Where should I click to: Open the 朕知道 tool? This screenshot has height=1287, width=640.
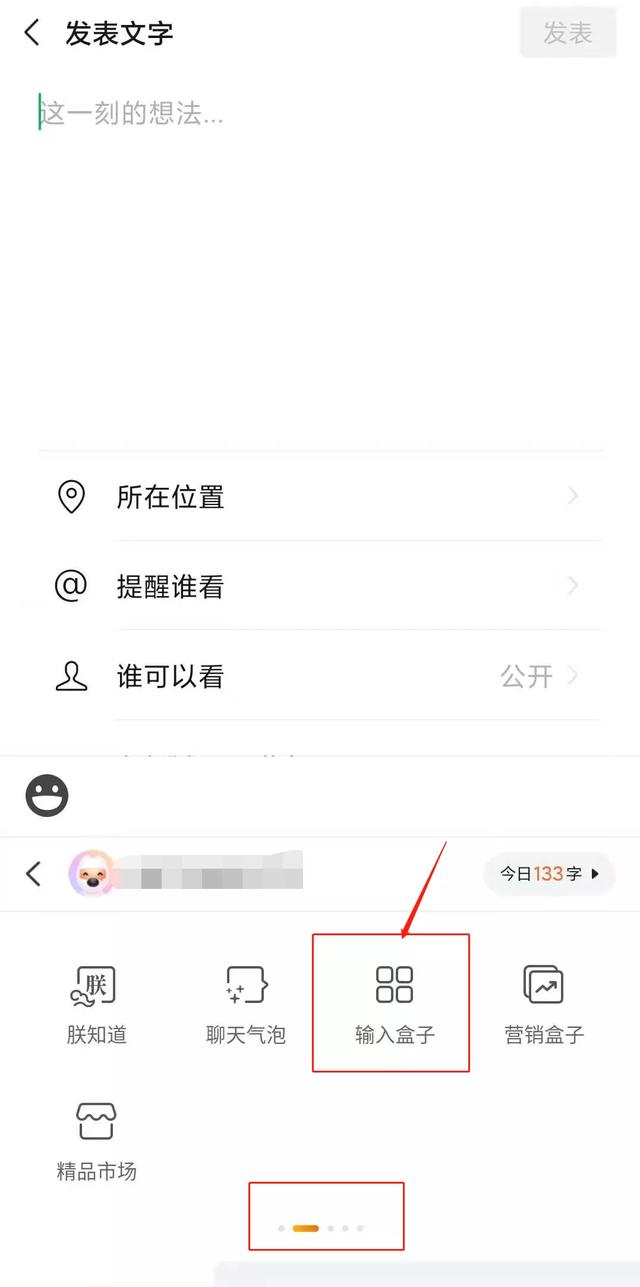96,1003
